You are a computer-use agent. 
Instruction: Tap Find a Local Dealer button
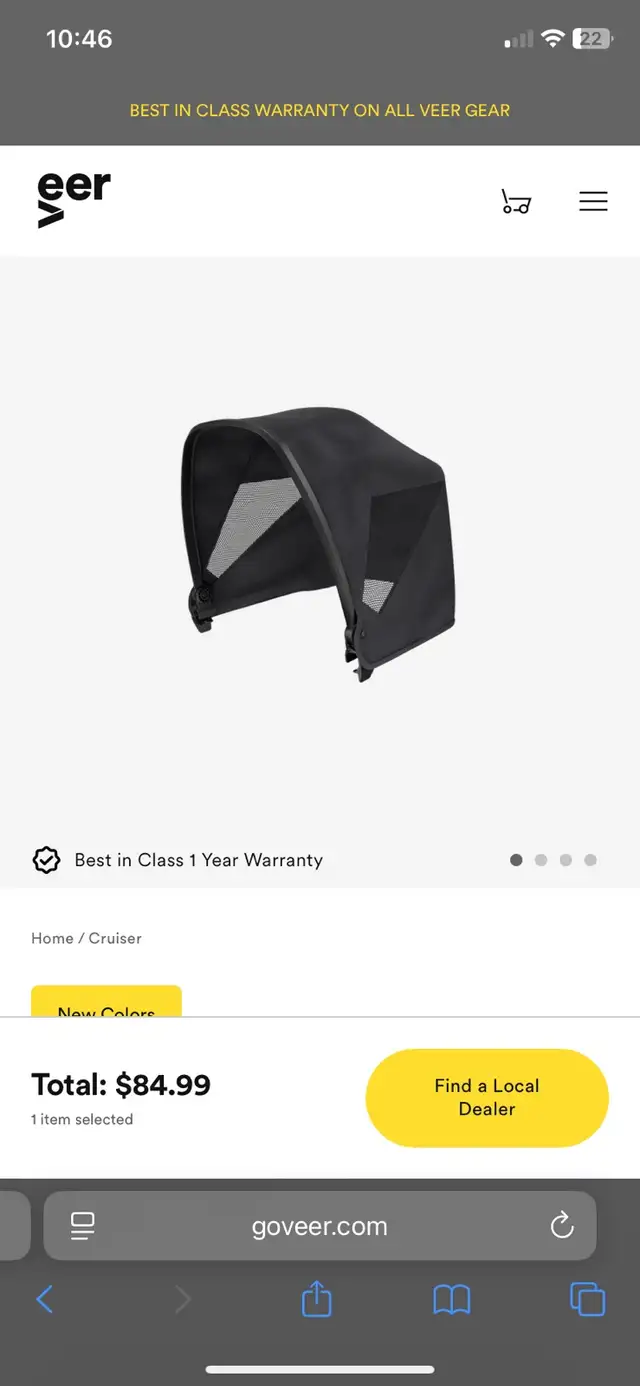pos(487,1097)
